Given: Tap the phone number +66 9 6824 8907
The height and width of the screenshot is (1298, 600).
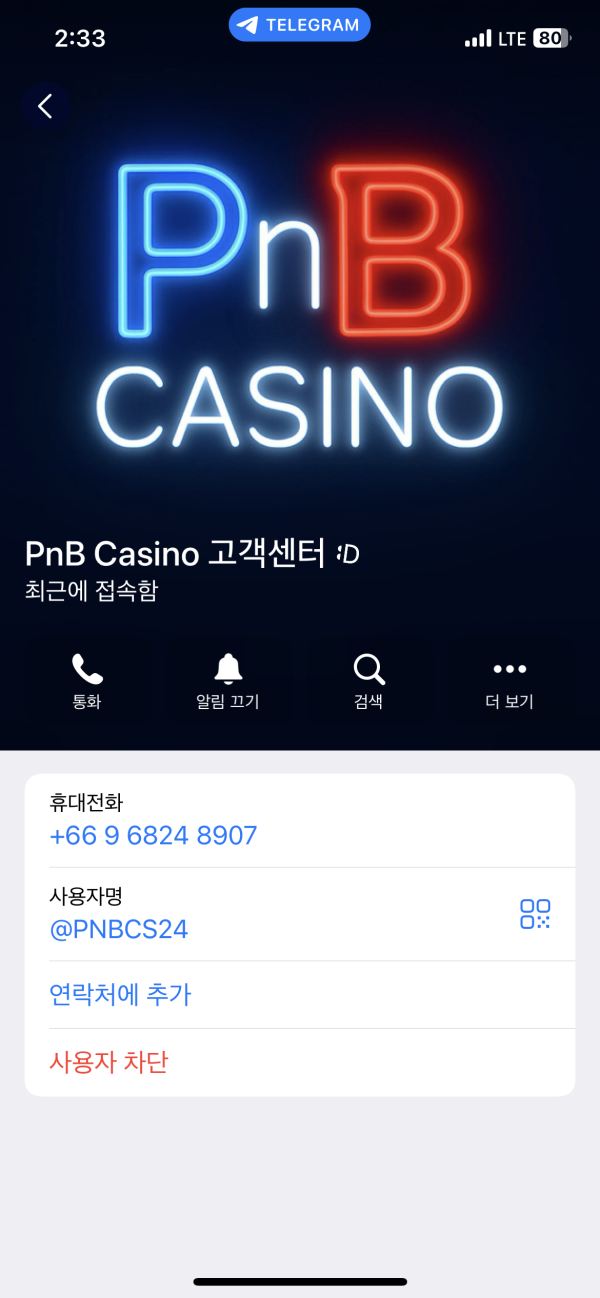Looking at the screenshot, I should click(x=153, y=835).
